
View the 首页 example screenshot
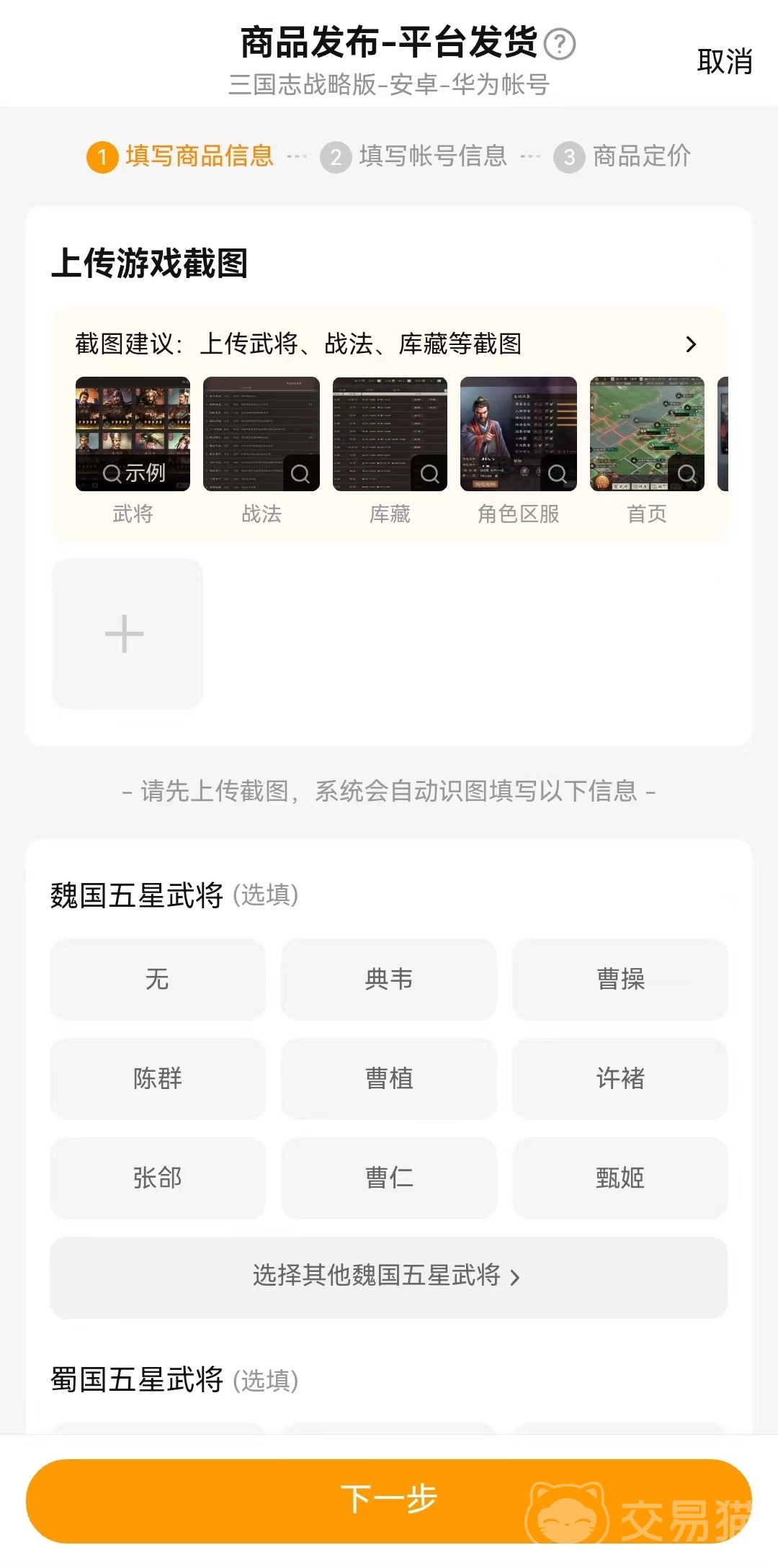pos(647,434)
